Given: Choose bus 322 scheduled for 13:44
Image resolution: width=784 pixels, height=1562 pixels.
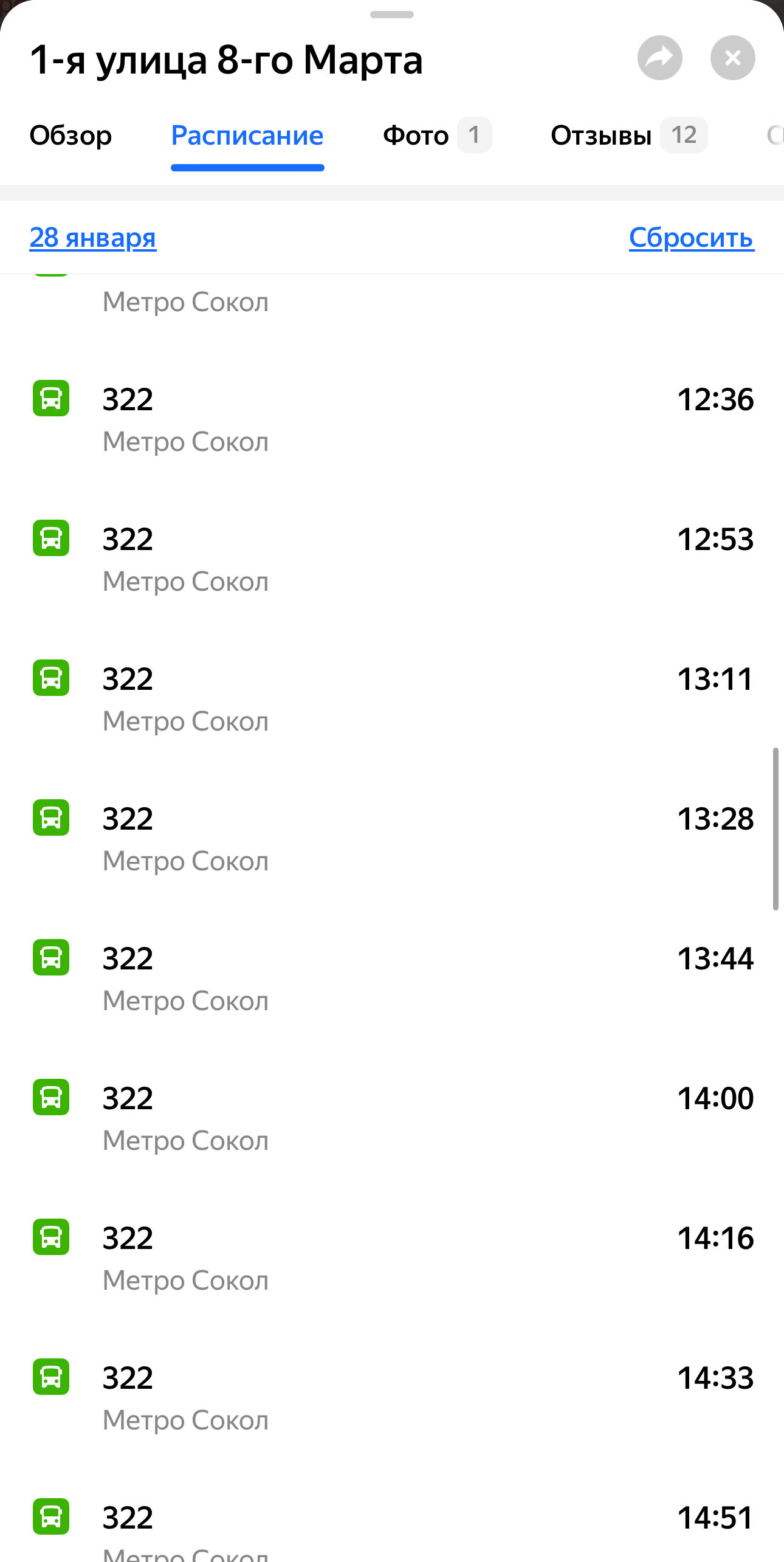Looking at the screenshot, I should pos(392,979).
